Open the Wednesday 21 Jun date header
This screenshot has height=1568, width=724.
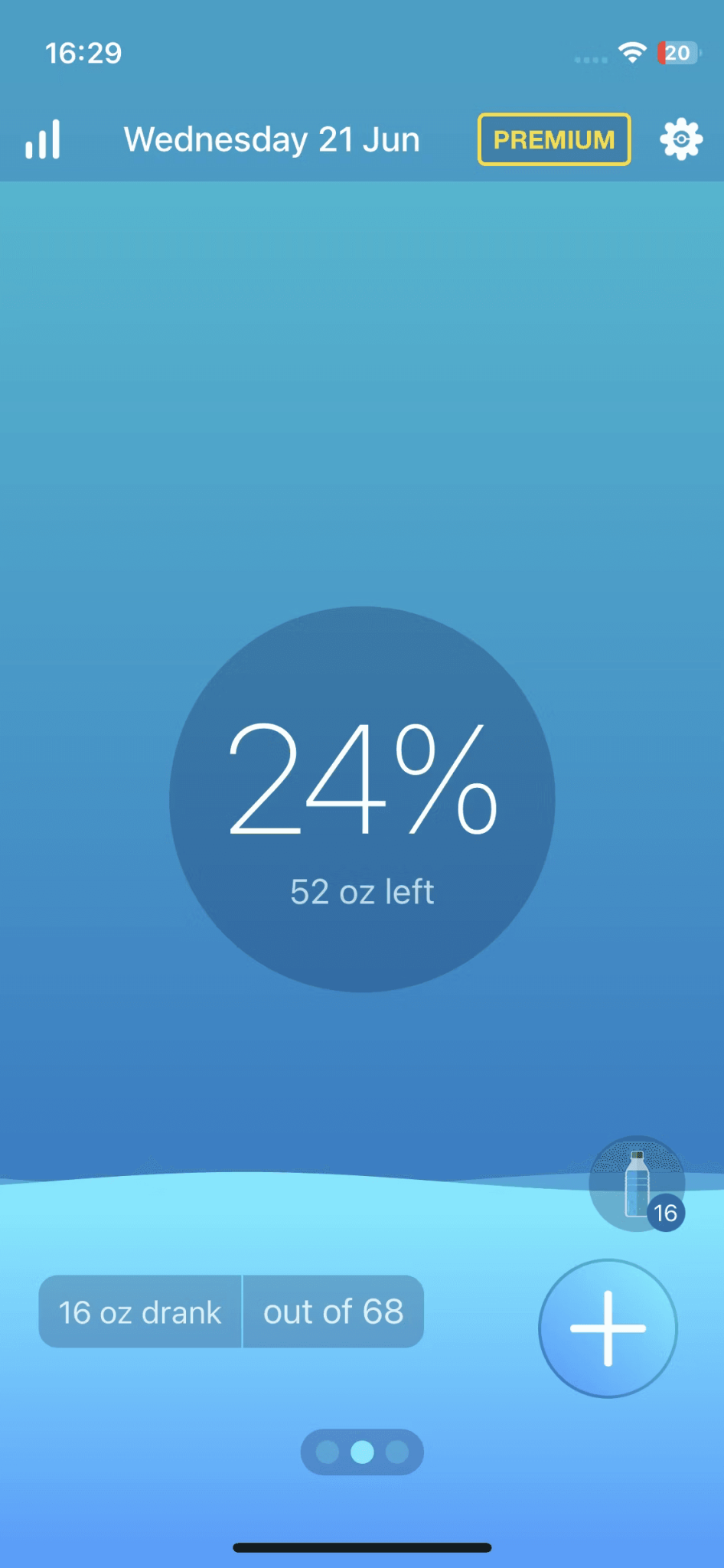[x=272, y=139]
